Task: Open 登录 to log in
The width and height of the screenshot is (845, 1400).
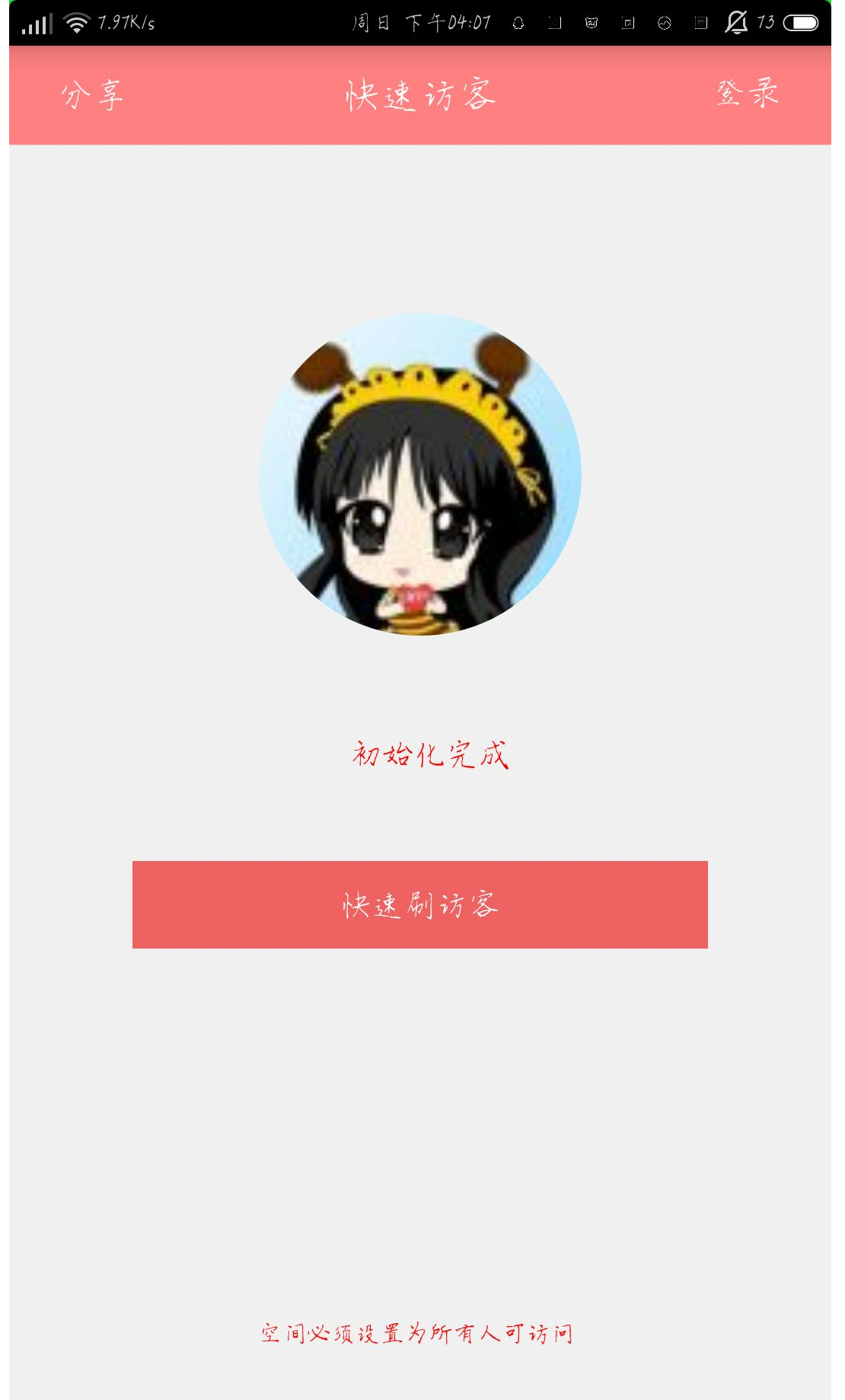Action: [x=748, y=93]
